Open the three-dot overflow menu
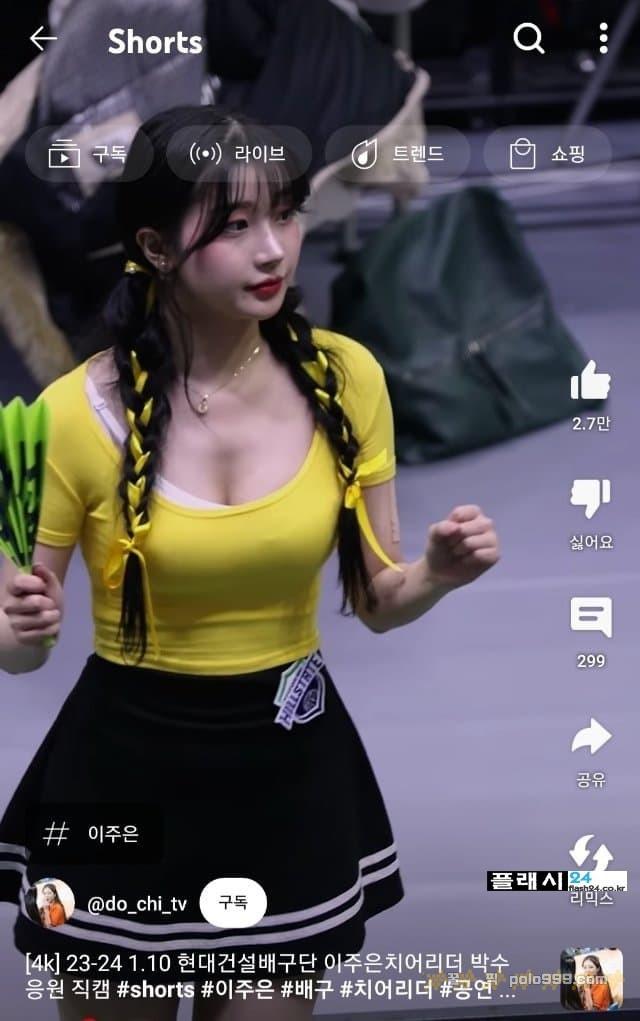Image resolution: width=640 pixels, height=1021 pixels. (603, 39)
